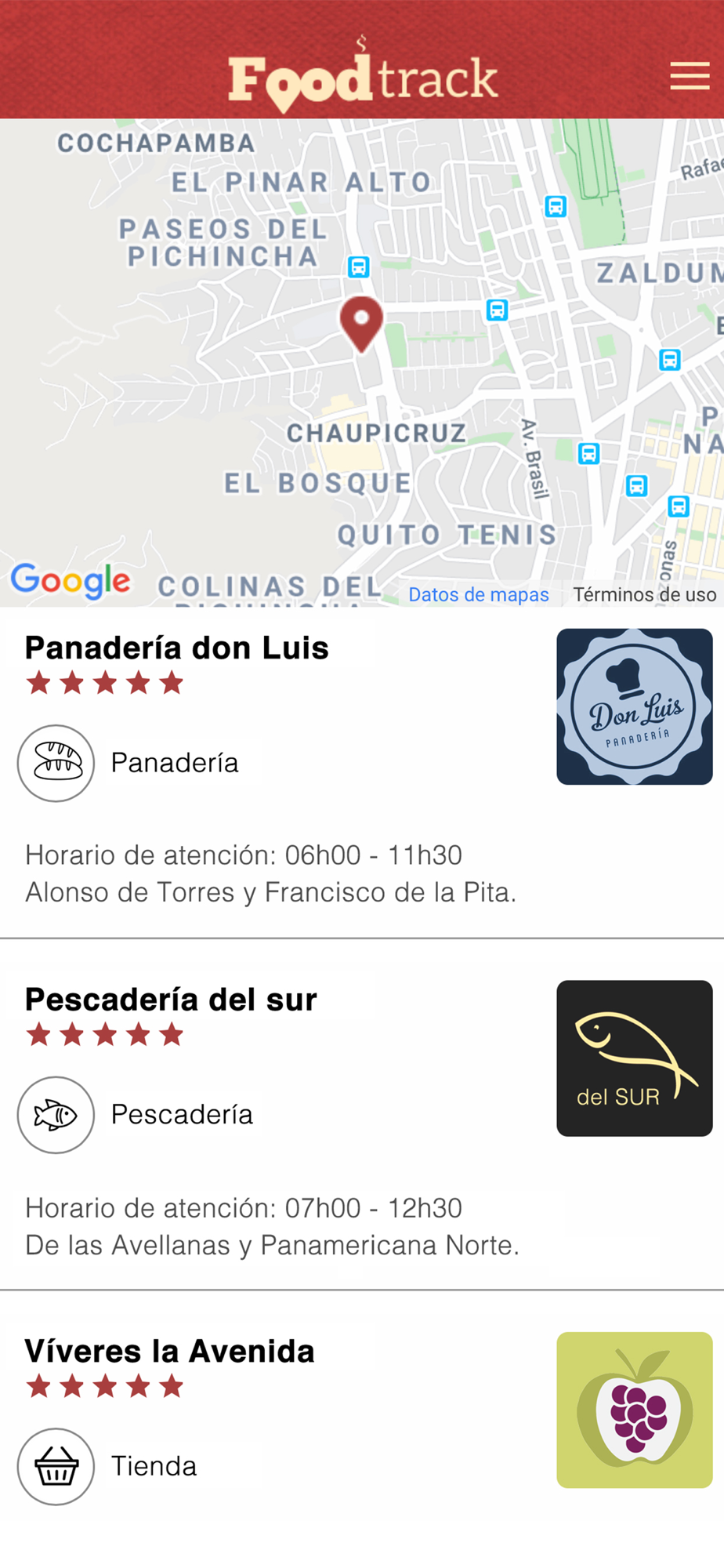Tap the Don Luis Panadería logo image
Screen dimensions: 724x1568
[635, 706]
